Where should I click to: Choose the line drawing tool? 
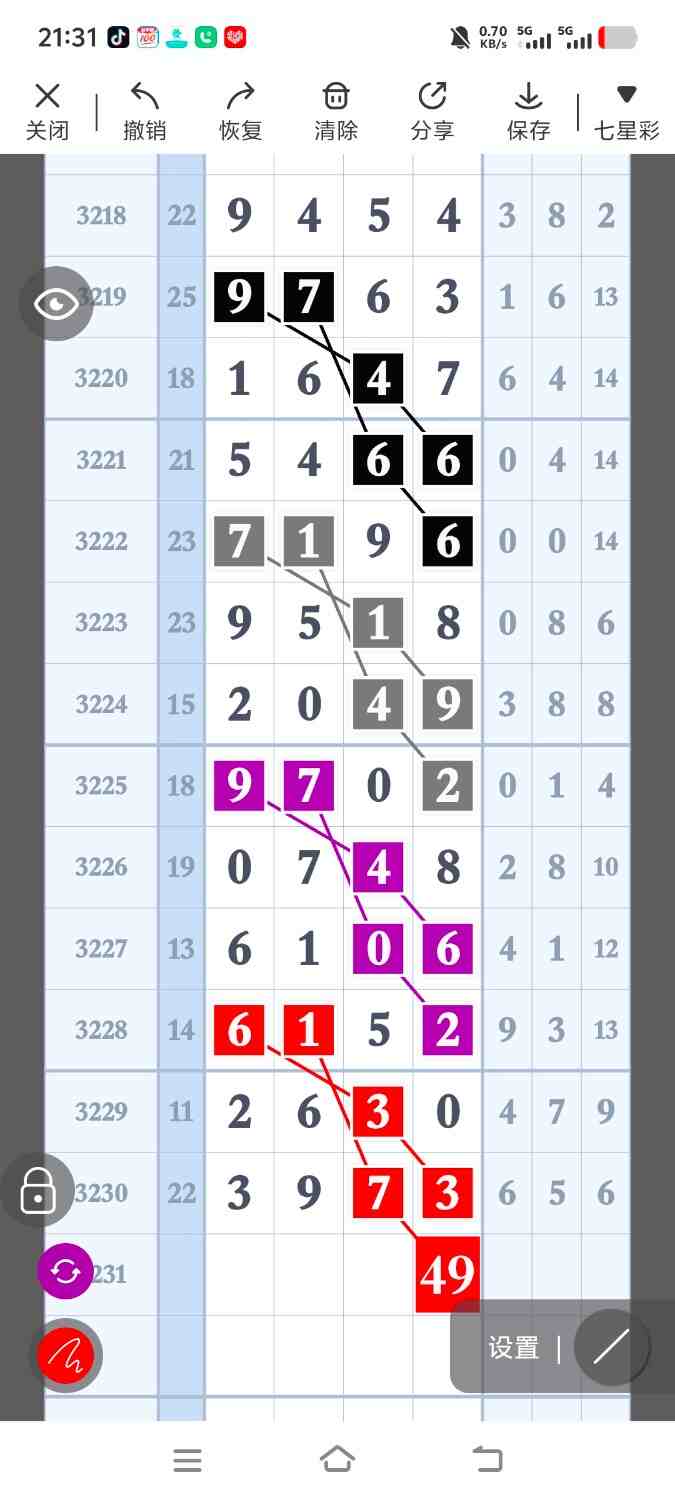610,1348
